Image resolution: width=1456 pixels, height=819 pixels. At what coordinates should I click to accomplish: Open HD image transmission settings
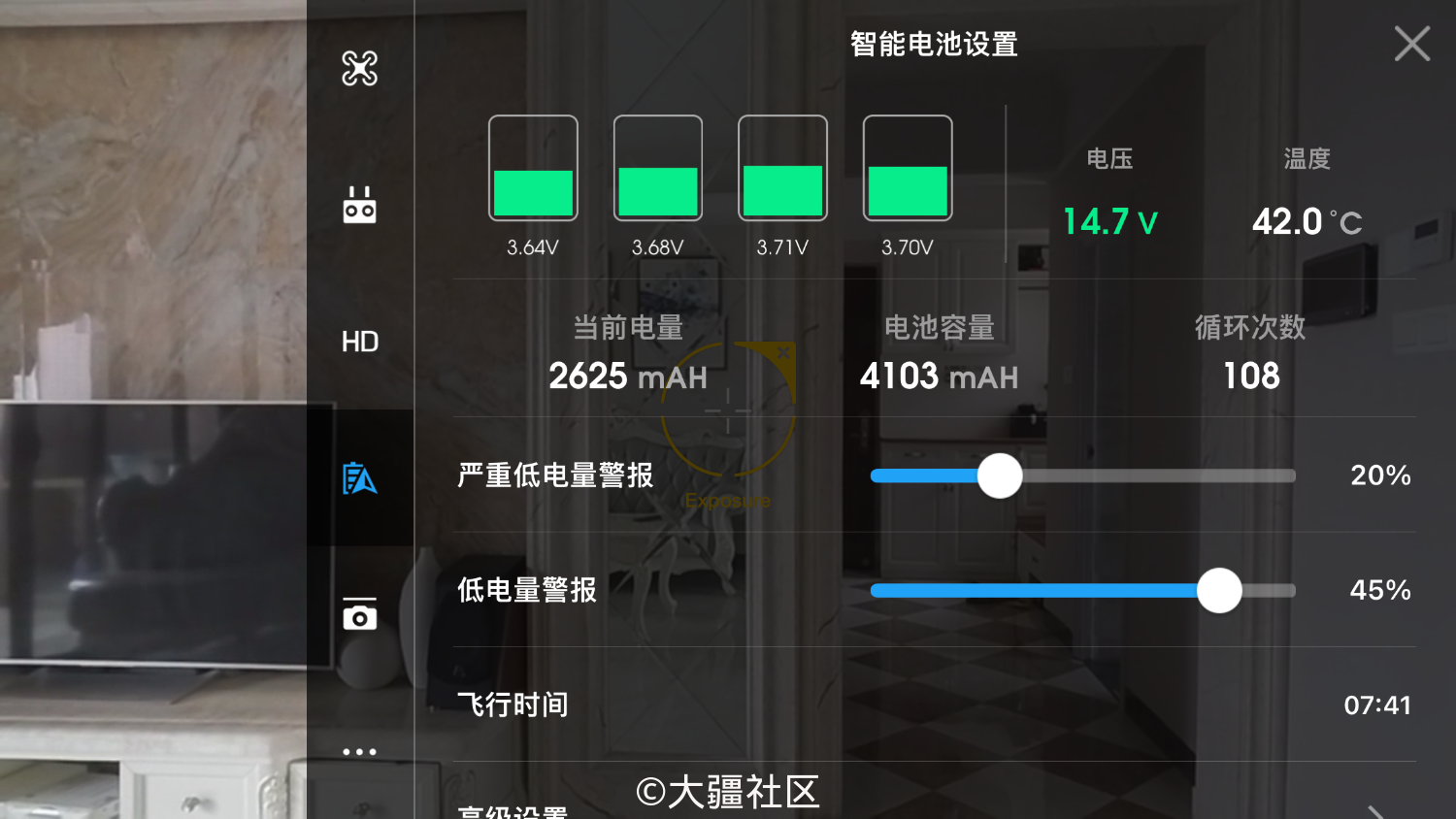[x=359, y=342]
